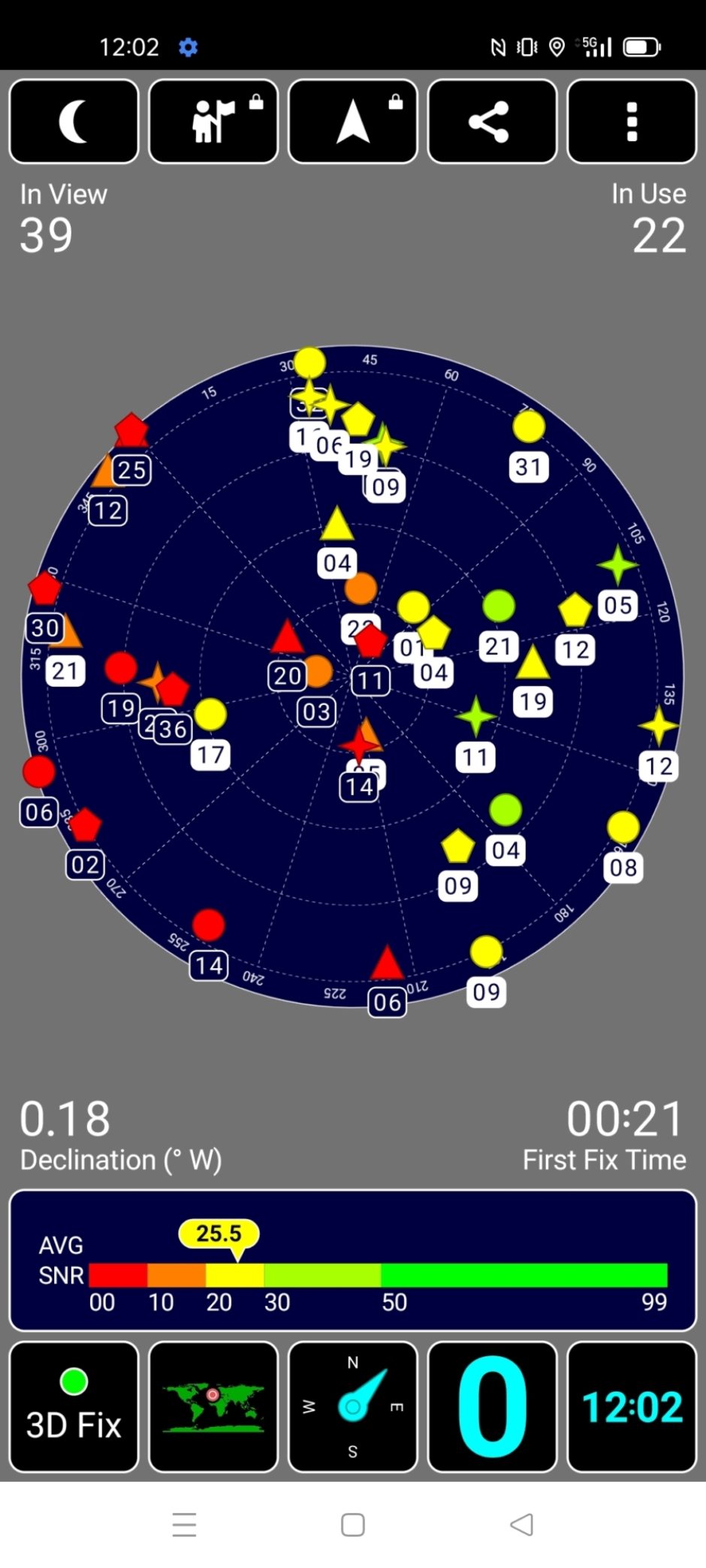706x1568 pixels.
Task: Open the world map tile
Action: (213, 1407)
